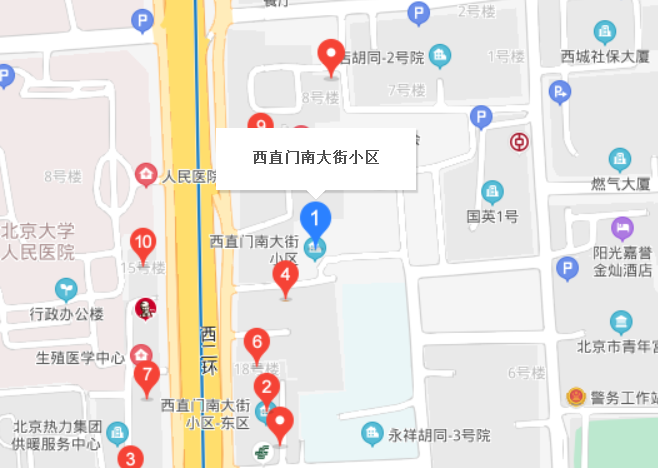Open red map marker number 10
Image resolution: width=658 pixels, height=468 pixels.
click(143, 243)
